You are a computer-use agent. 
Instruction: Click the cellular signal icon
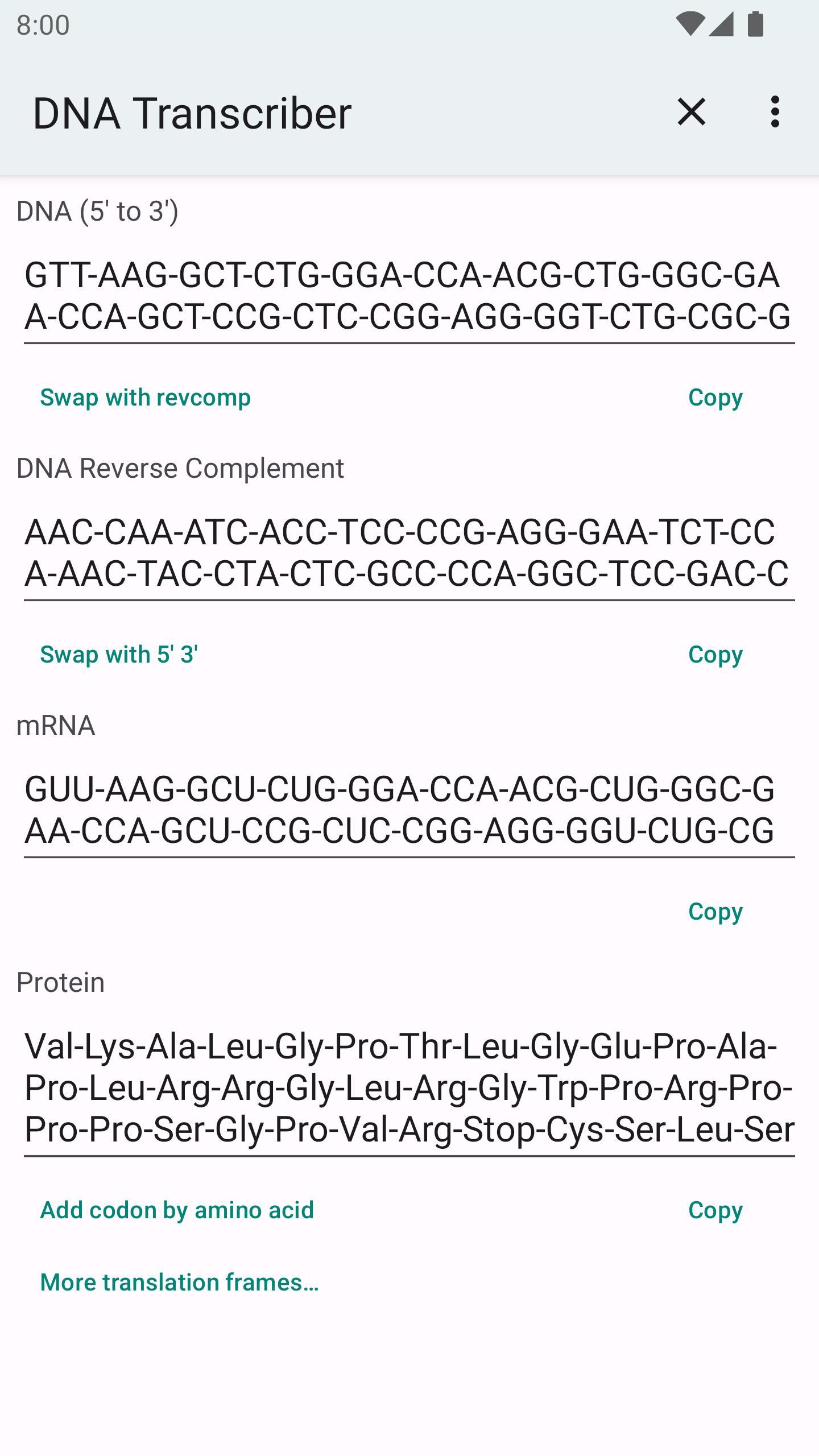[721, 25]
